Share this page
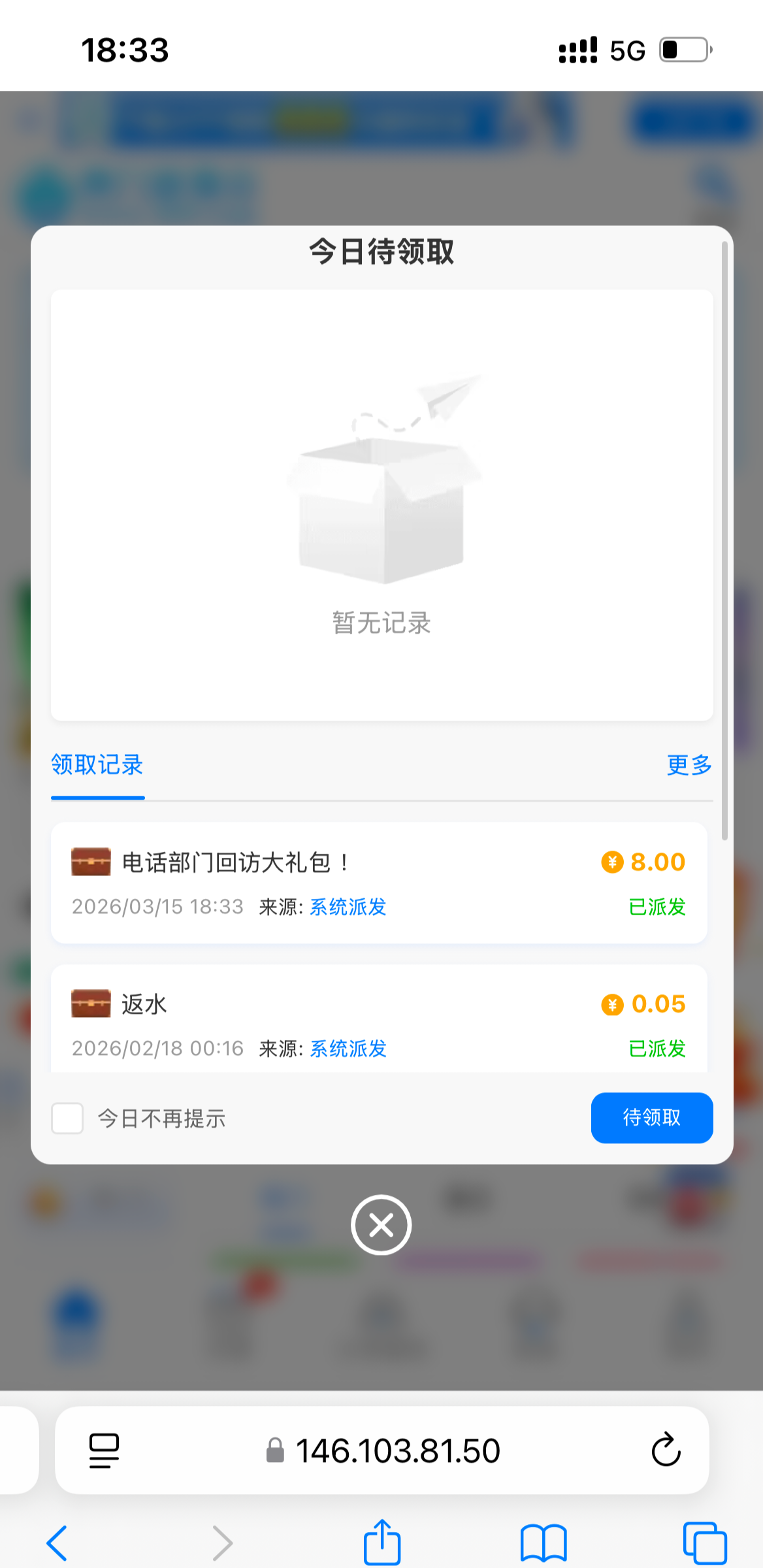This screenshot has width=763, height=1568. click(381, 1542)
